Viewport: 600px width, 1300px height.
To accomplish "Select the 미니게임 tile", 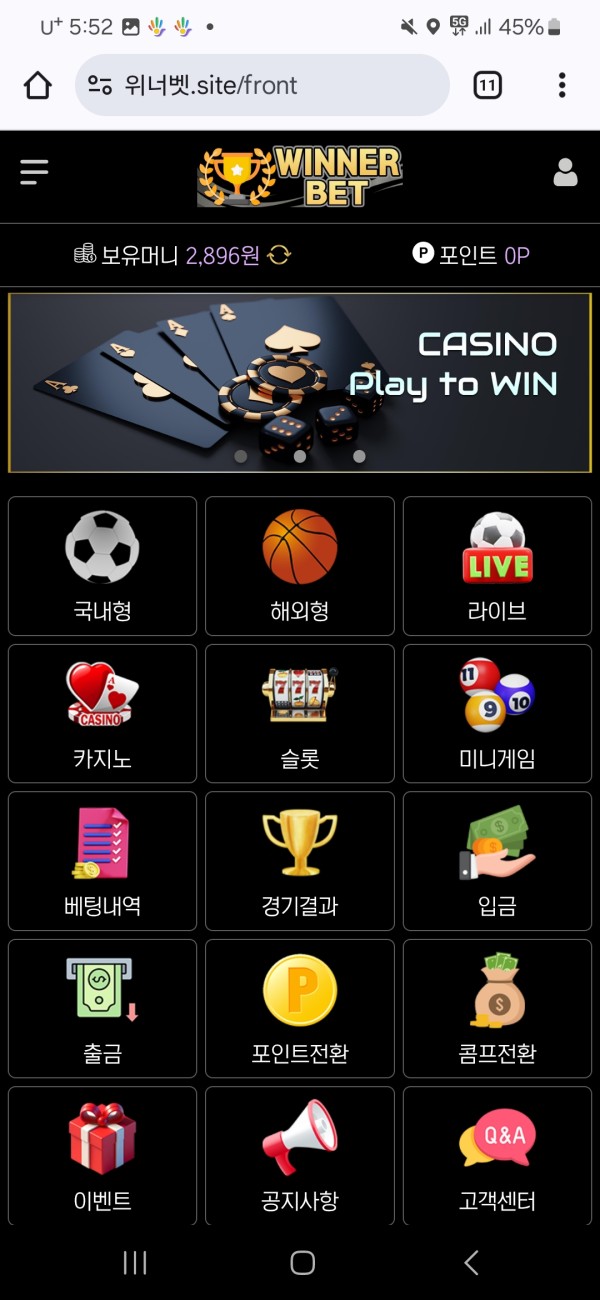I will coord(497,713).
